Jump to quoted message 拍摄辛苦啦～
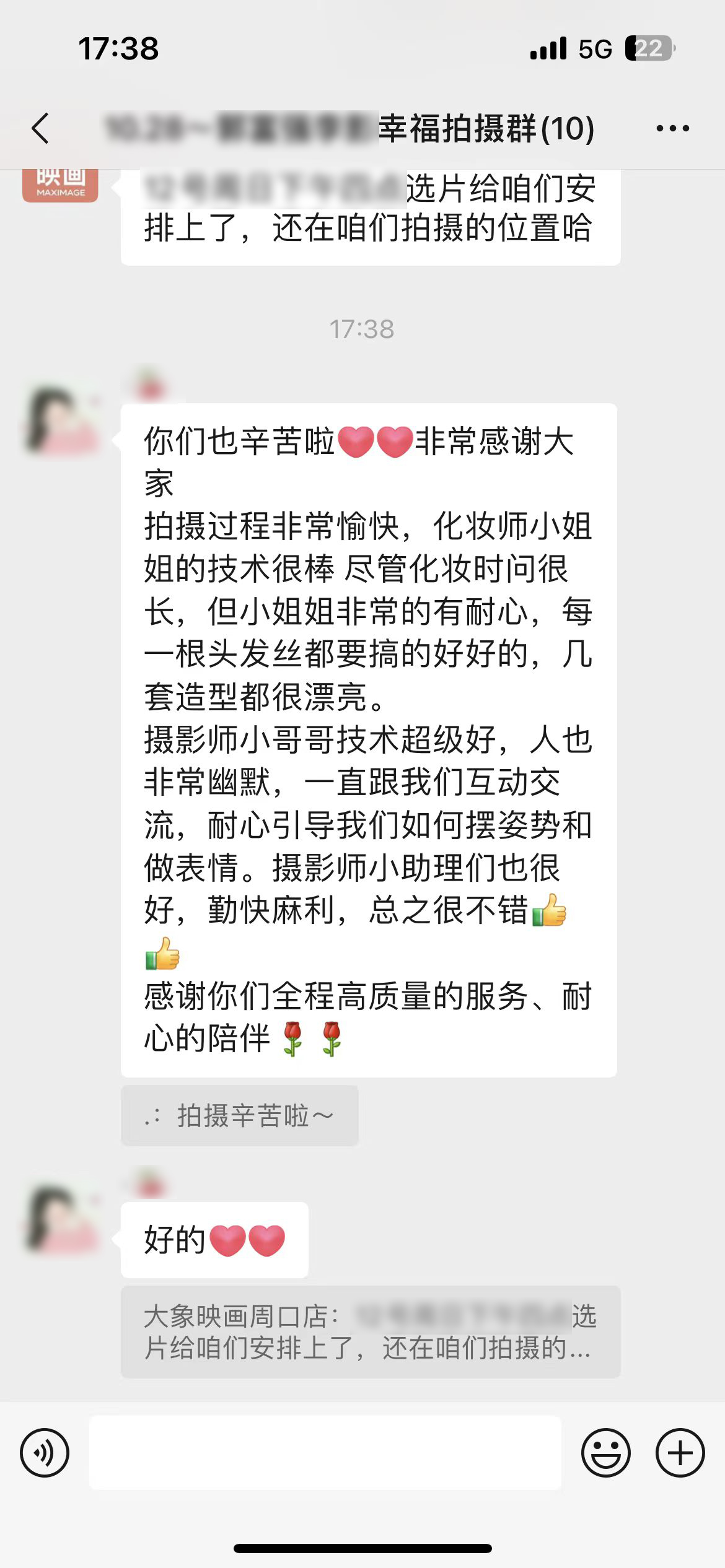 (239, 1116)
